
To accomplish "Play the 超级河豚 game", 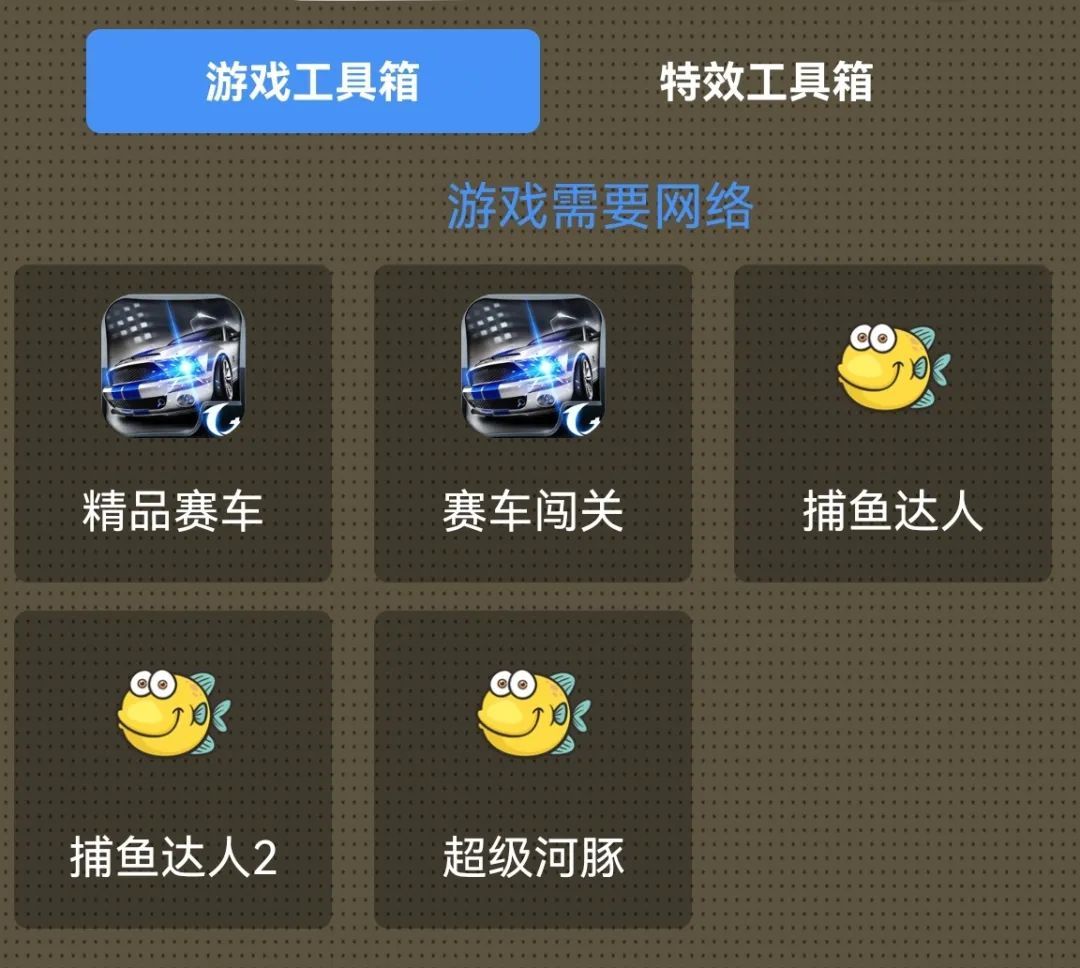I will pyautogui.click(x=533, y=769).
